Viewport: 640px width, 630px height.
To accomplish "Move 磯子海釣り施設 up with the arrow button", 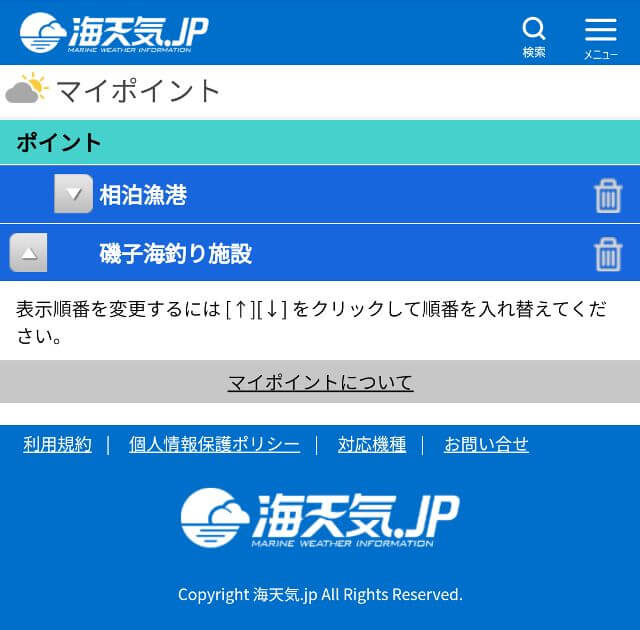I will coord(28,253).
